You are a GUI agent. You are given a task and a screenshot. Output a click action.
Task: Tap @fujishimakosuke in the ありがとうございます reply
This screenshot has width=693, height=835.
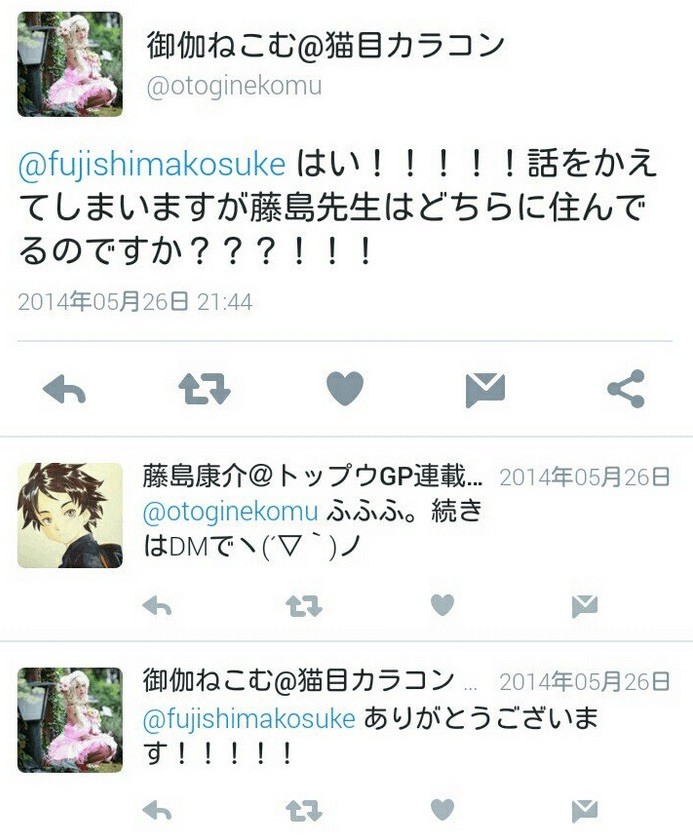(x=249, y=718)
